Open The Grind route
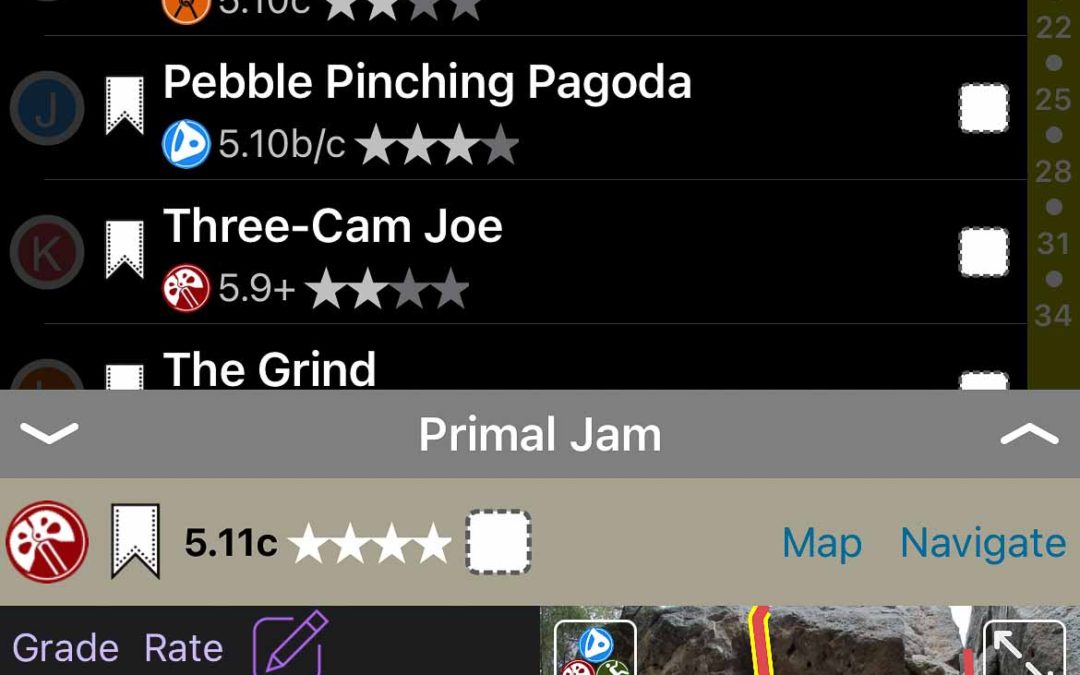 (270, 370)
